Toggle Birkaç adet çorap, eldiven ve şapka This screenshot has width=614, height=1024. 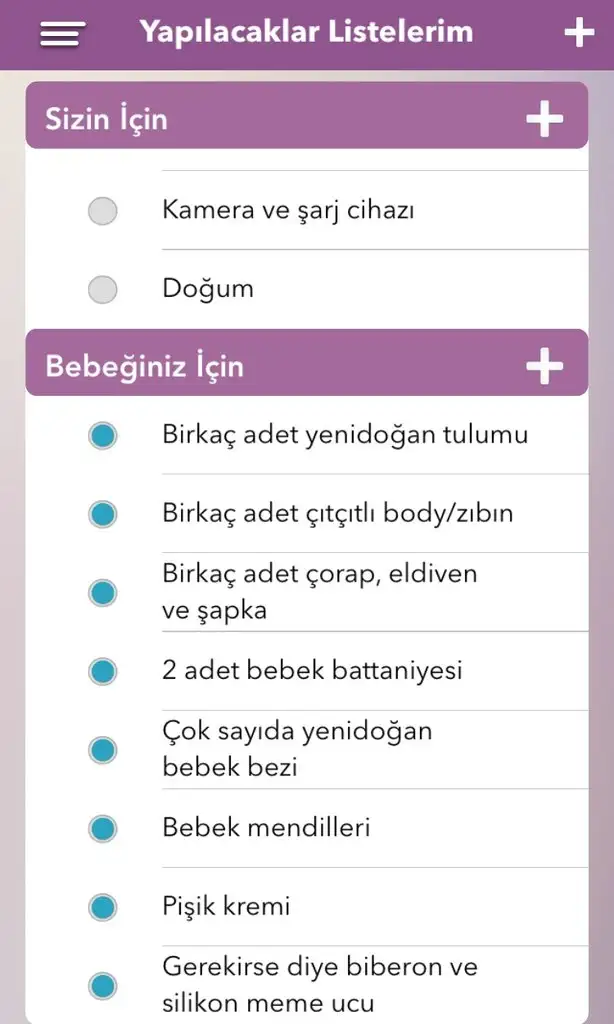point(103,593)
